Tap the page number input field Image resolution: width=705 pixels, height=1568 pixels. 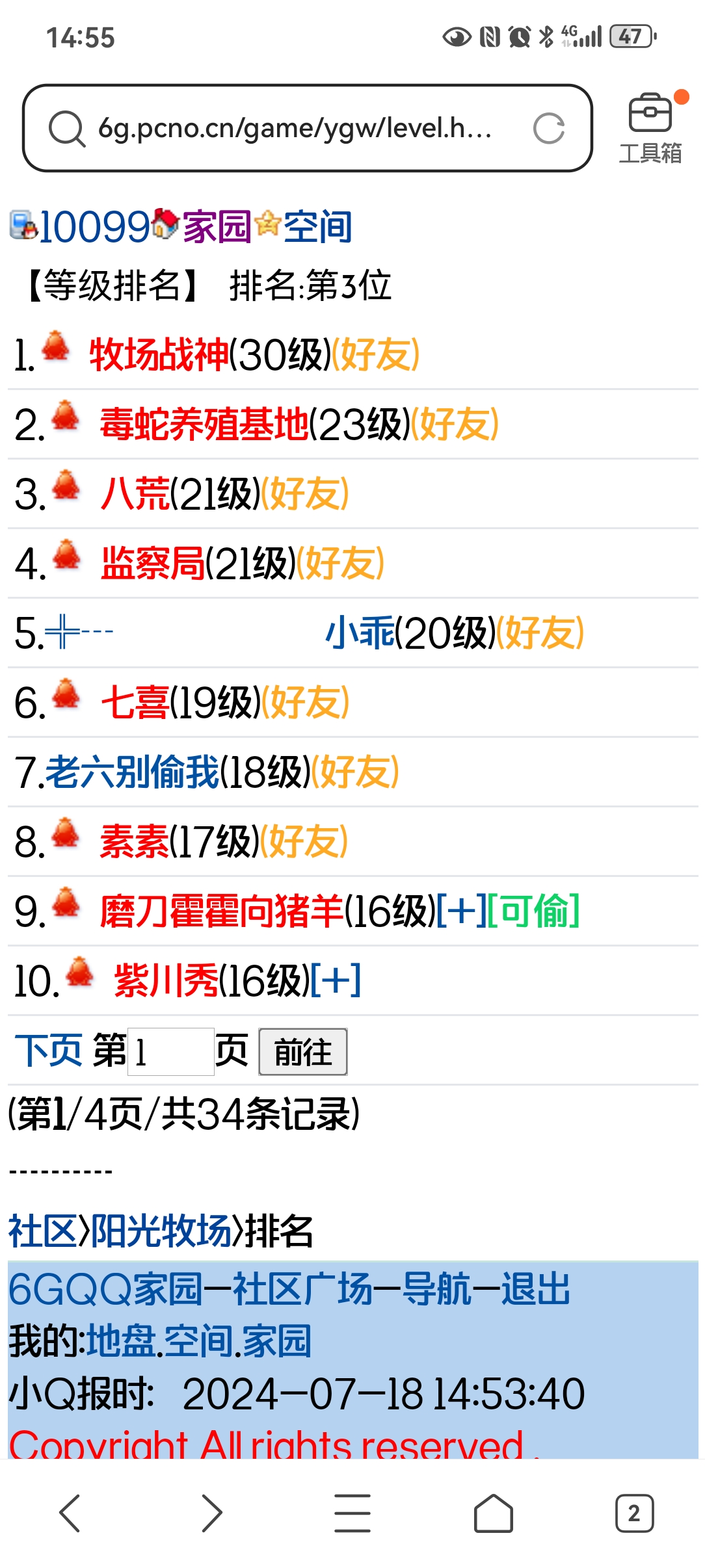[x=171, y=1052]
